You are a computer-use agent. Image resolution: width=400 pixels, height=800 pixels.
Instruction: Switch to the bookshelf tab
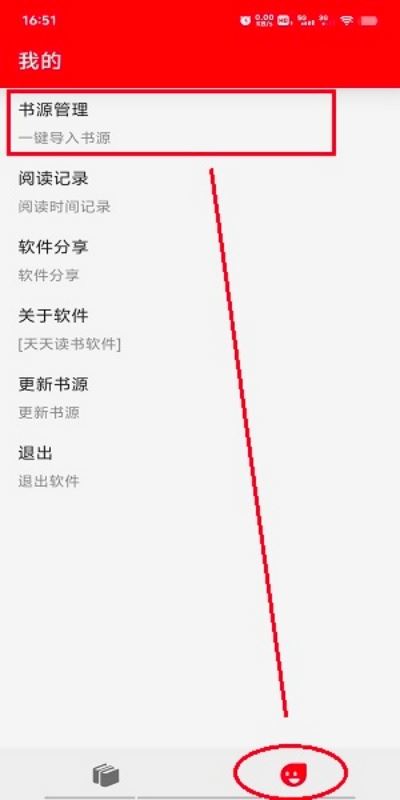tap(106, 775)
